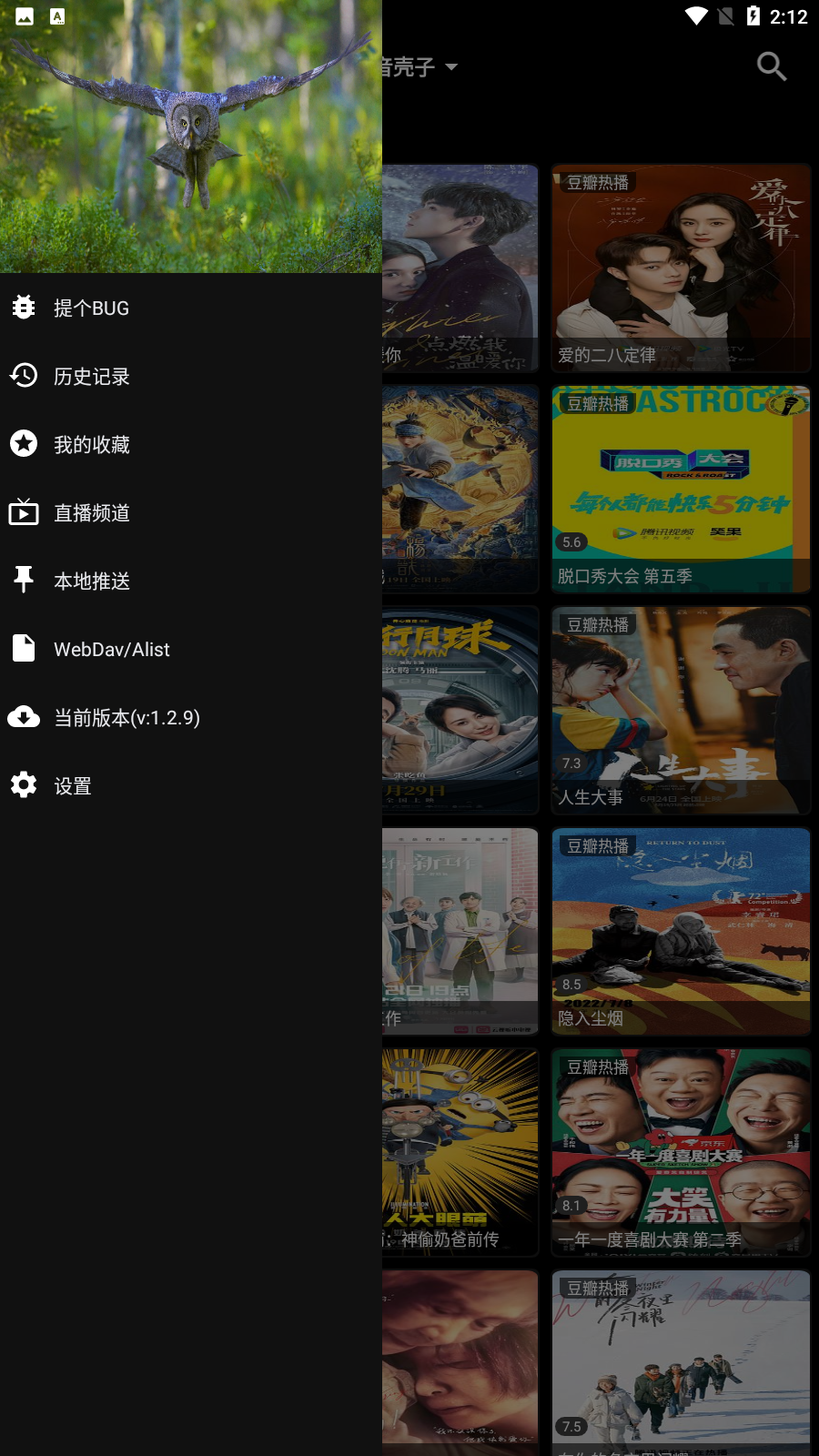Viewport: 819px width, 1456px height.
Task: Open 脱口秀大会 第五季 card
Action: (x=681, y=489)
